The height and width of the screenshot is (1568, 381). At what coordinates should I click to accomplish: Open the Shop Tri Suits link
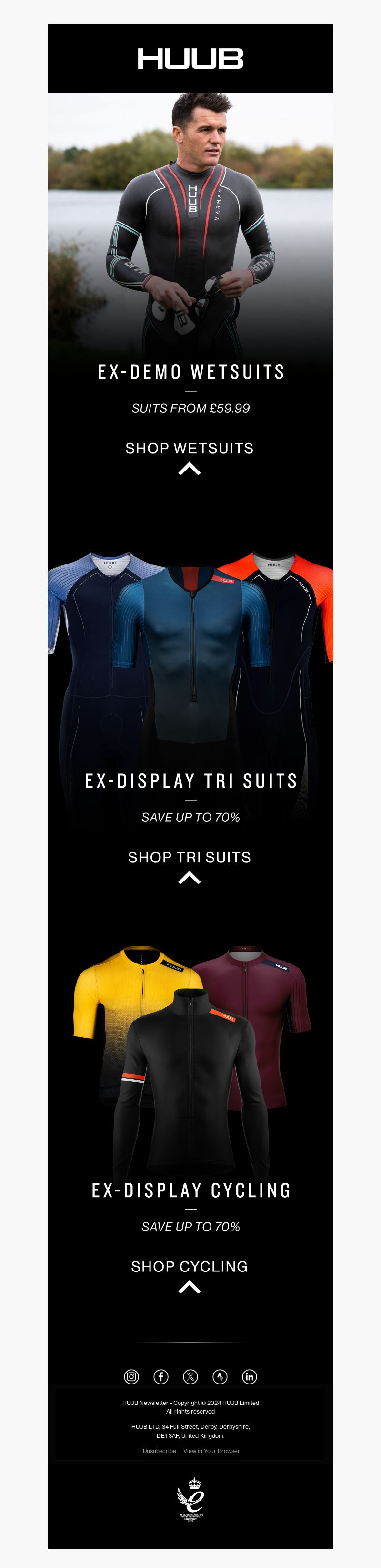pos(190,858)
